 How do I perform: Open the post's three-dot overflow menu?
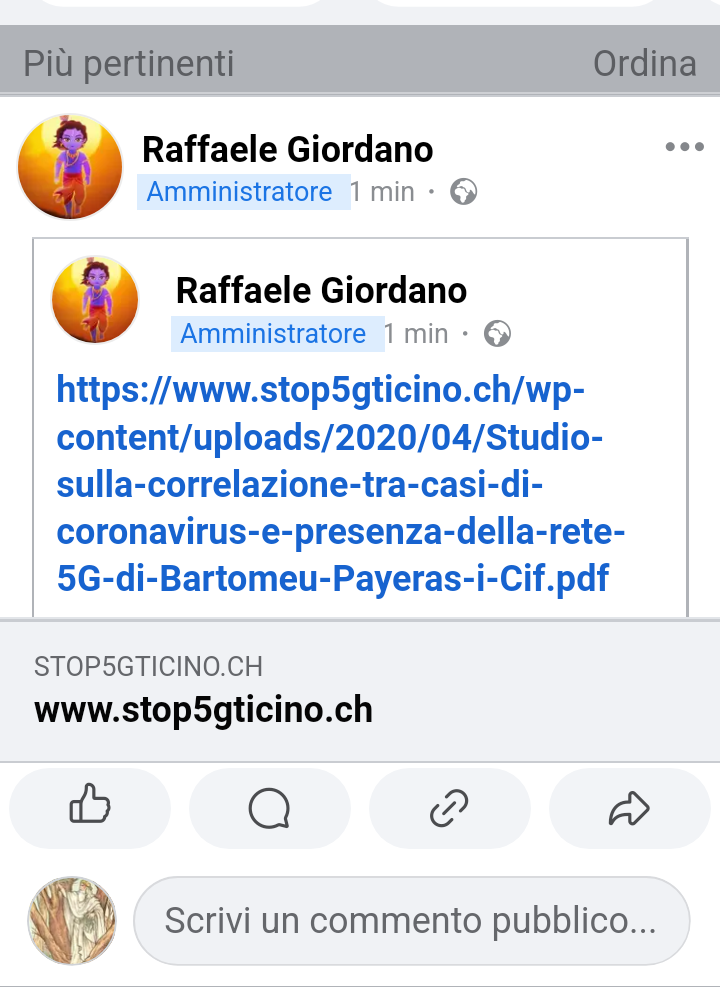tap(684, 148)
